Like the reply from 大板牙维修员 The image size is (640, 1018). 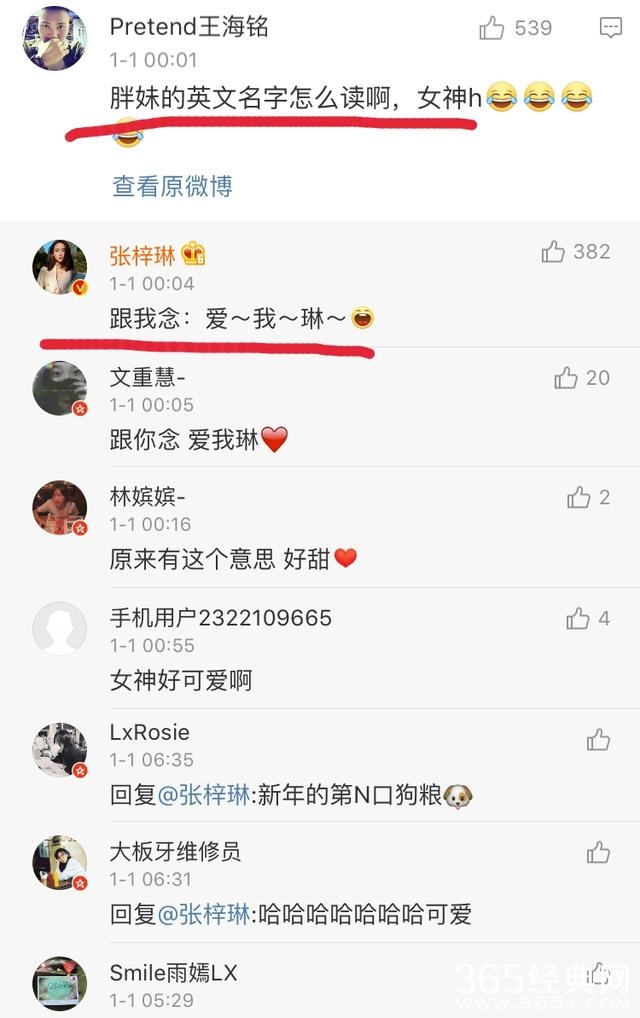598,852
